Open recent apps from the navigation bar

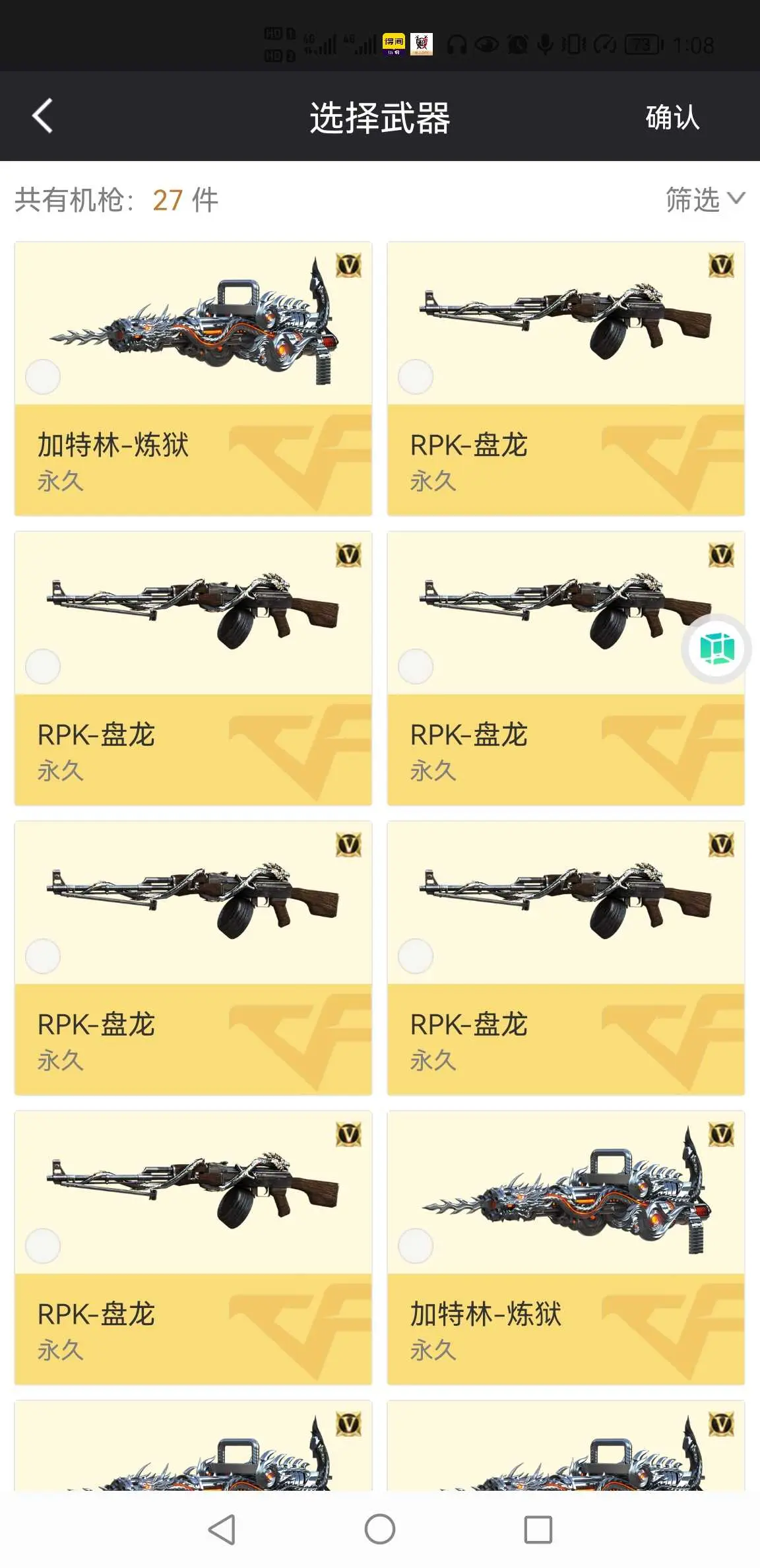click(x=538, y=1529)
